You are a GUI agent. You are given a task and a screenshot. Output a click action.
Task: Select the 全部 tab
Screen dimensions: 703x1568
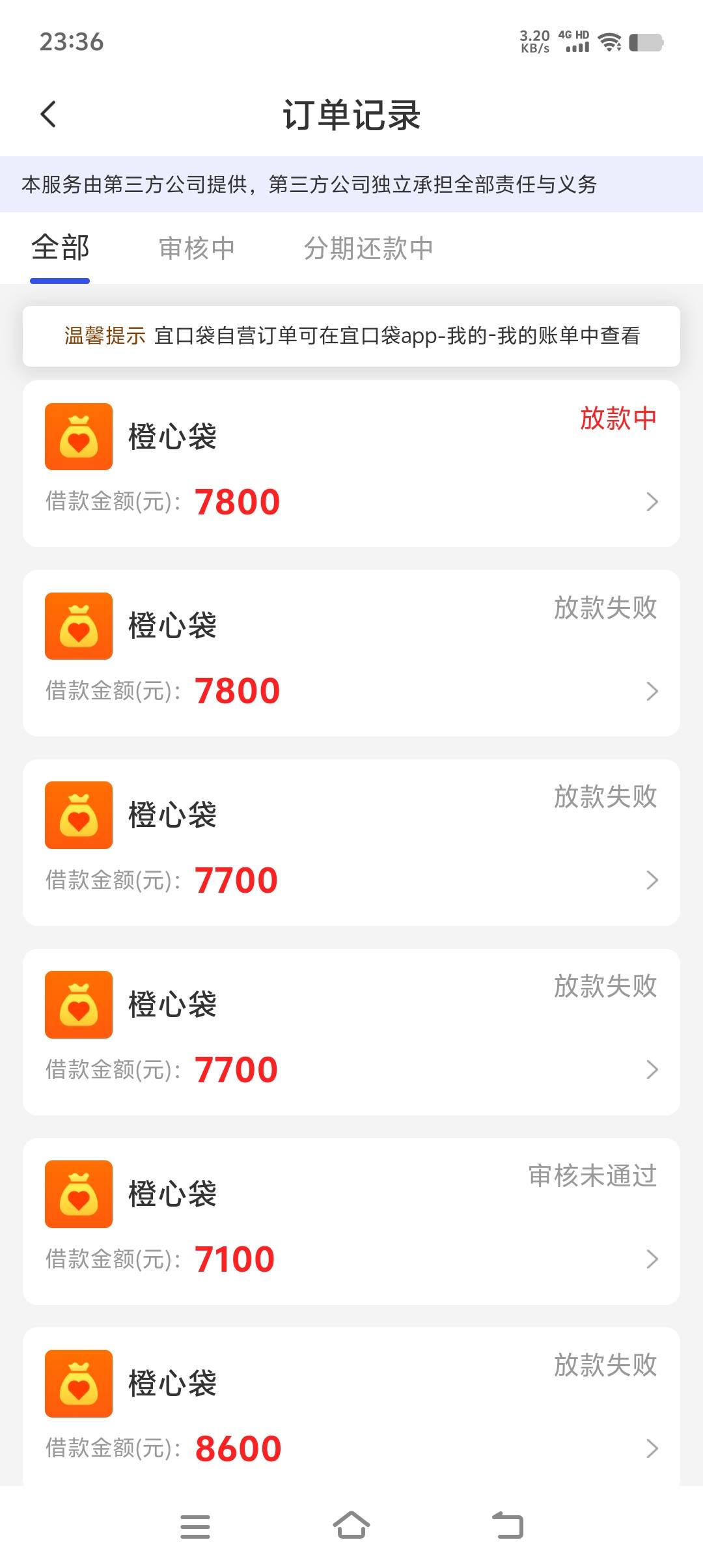(x=60, y=247)
